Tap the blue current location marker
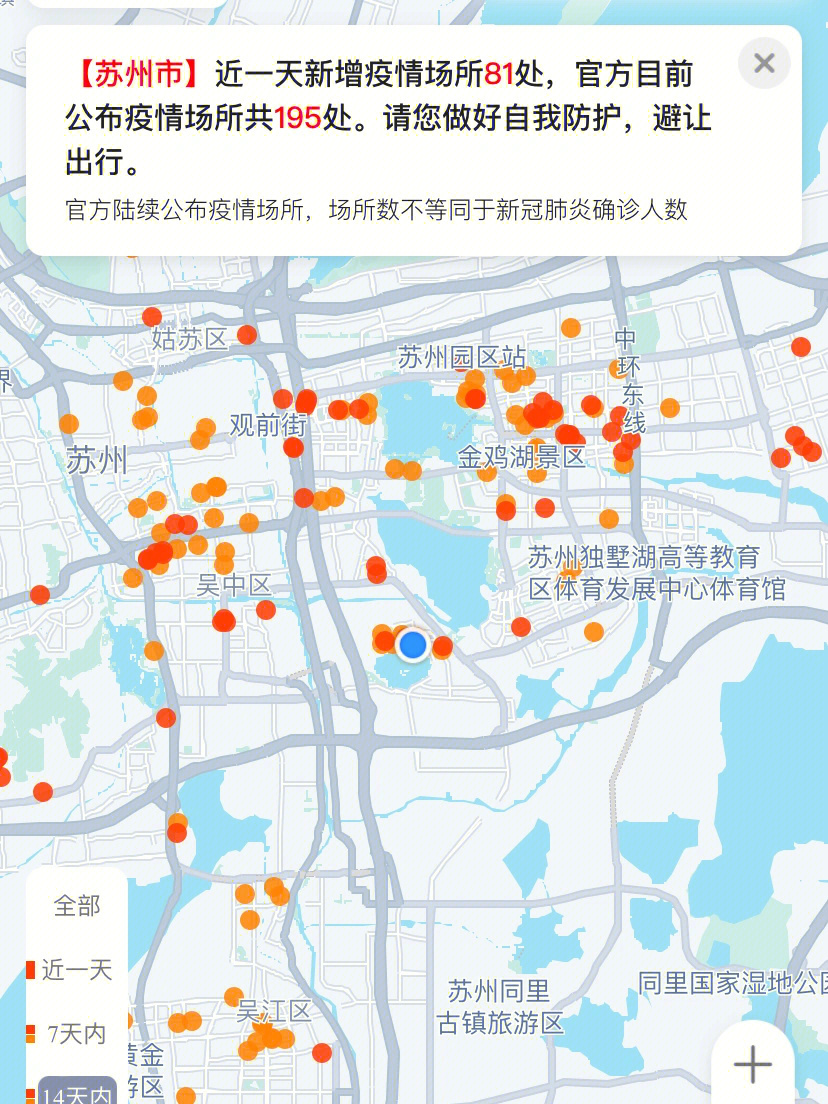 coord(412,646)
